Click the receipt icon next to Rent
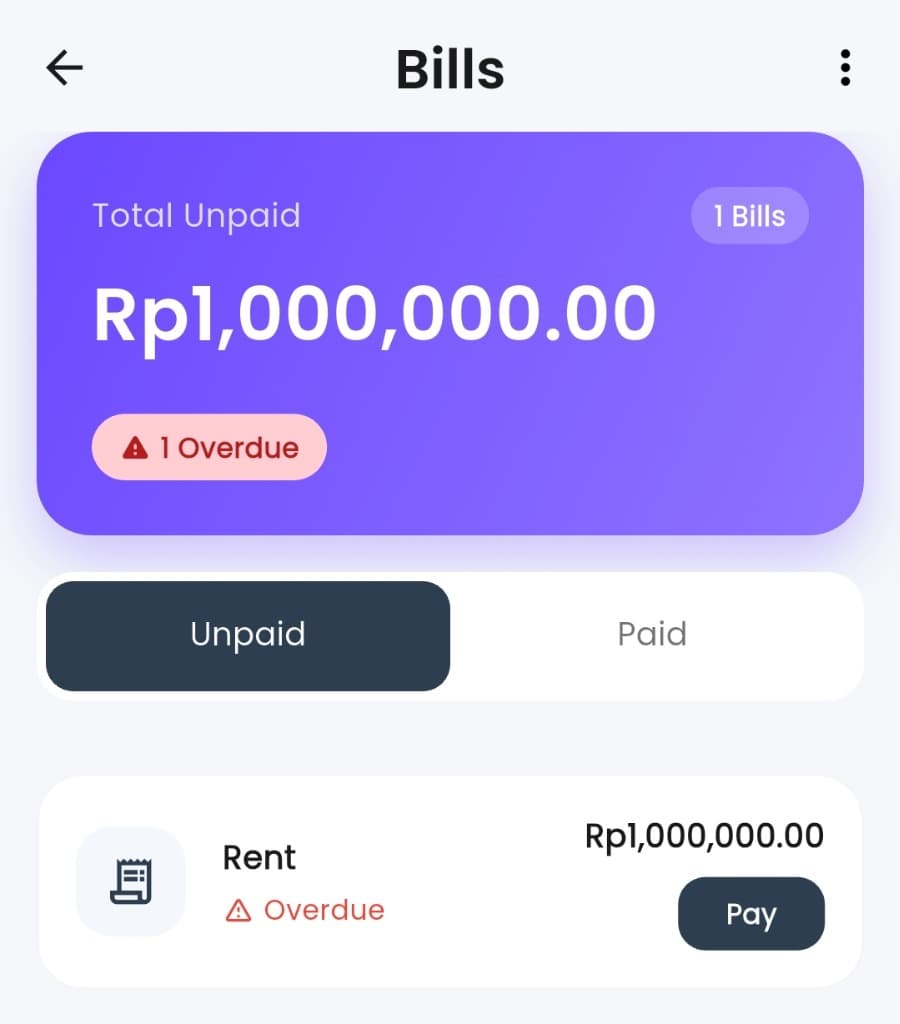The width and height of the screenshot is (900, 1024). 131,881
